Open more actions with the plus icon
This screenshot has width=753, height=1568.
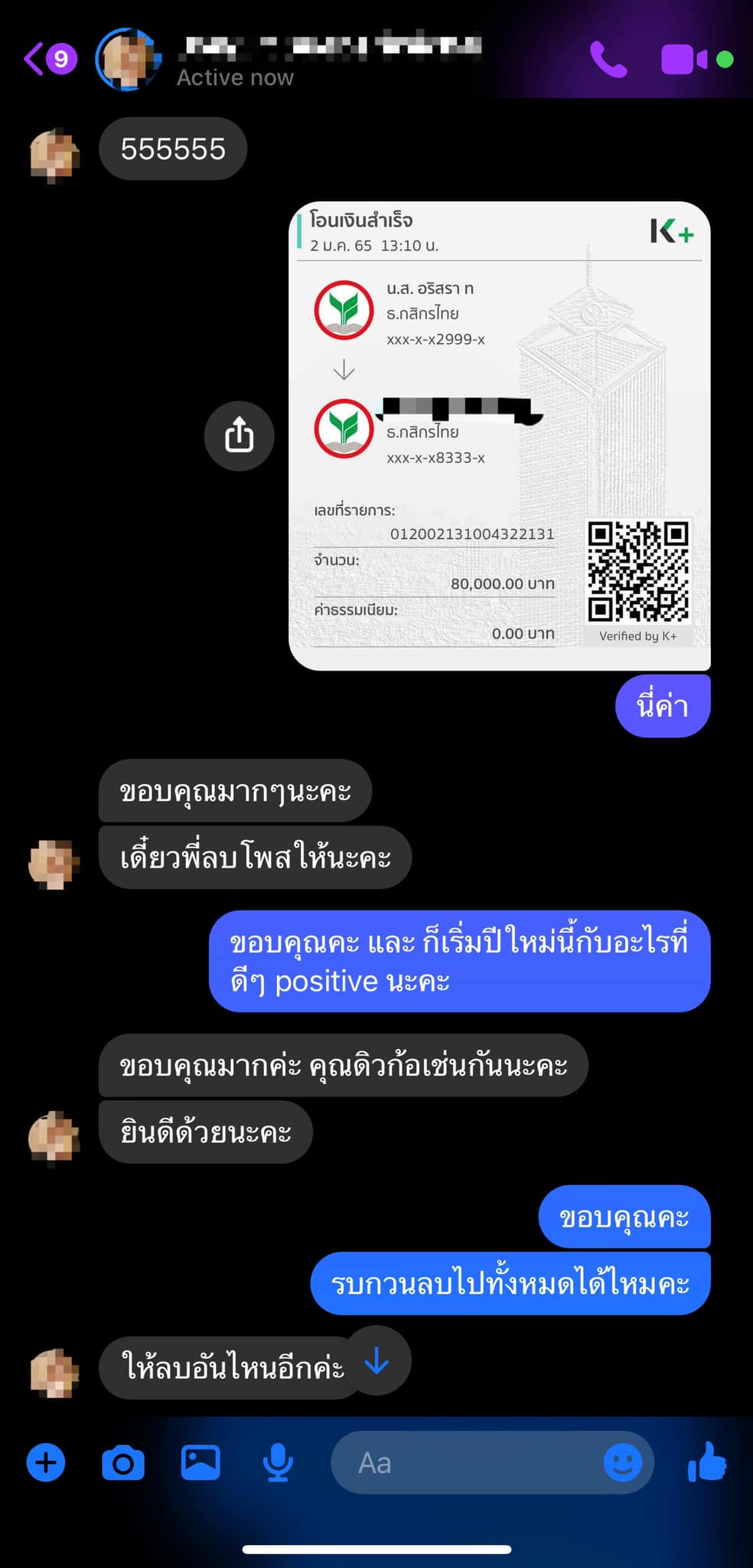(x=47, y=1462)
